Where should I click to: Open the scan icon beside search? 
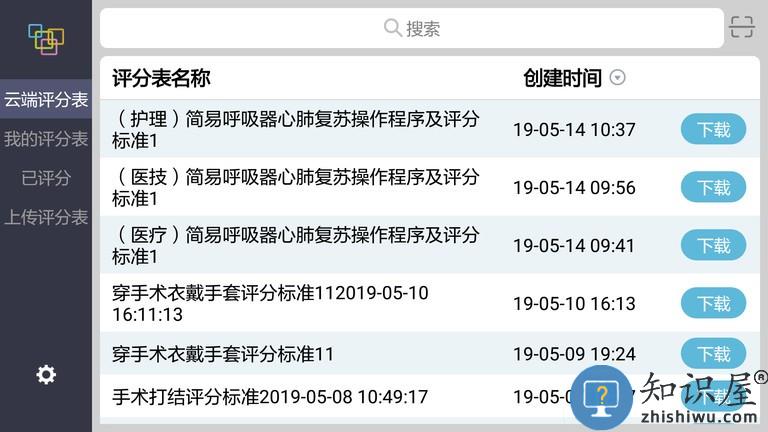(741, 28)
